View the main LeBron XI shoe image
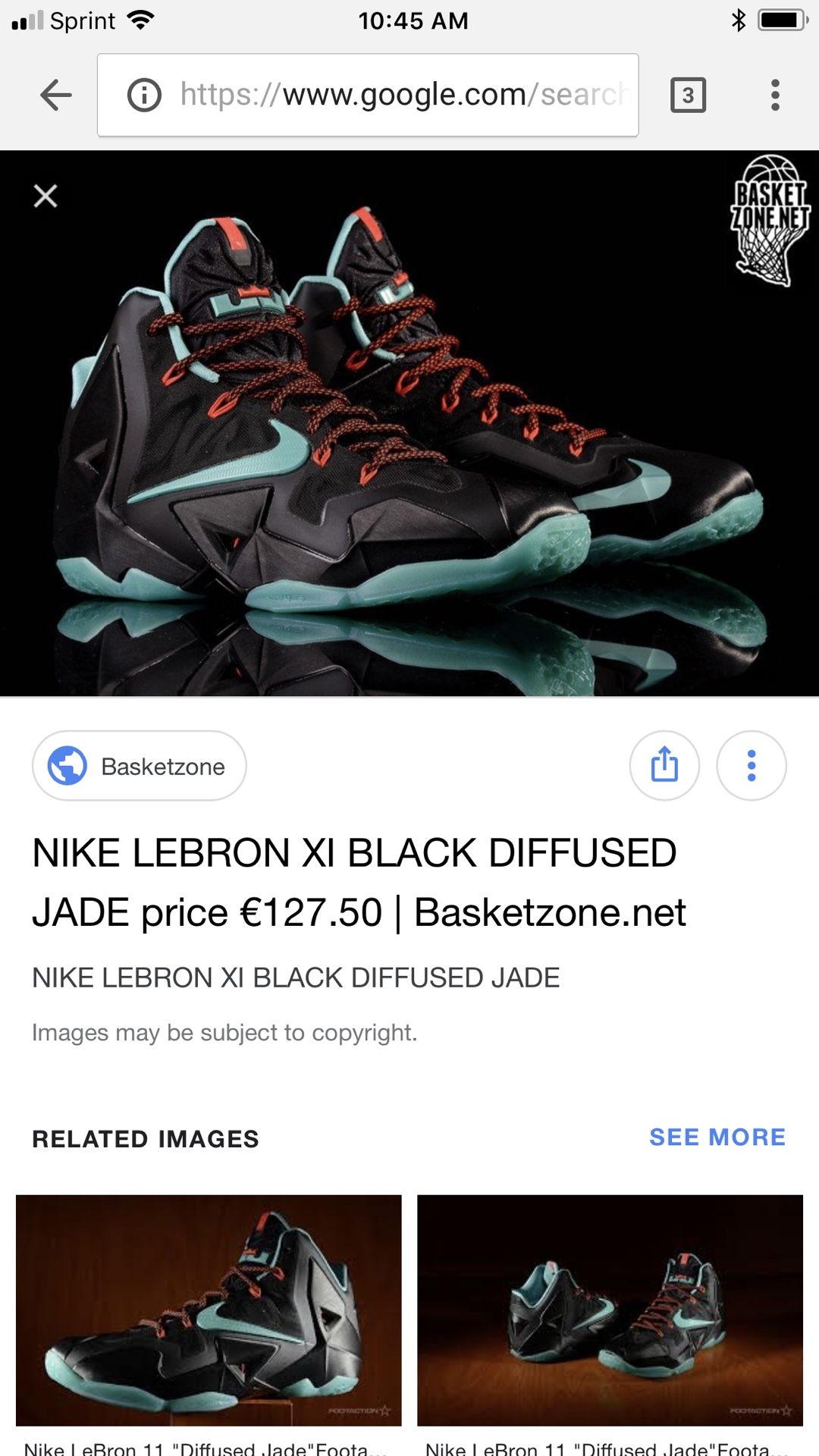Viewport: 819px width, 1456px height. click(409, 423)
